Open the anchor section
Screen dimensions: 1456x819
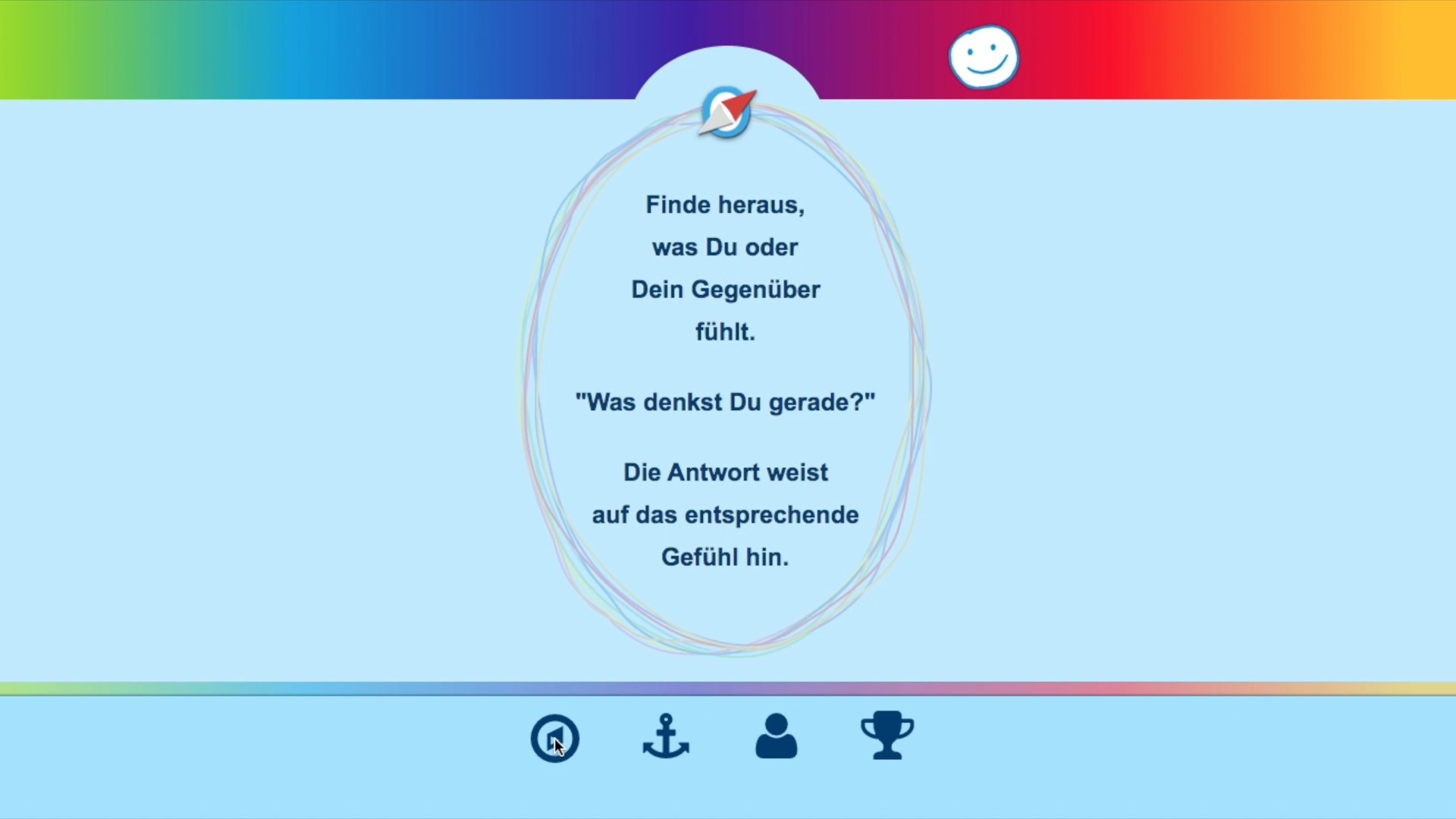pos(665,736)
